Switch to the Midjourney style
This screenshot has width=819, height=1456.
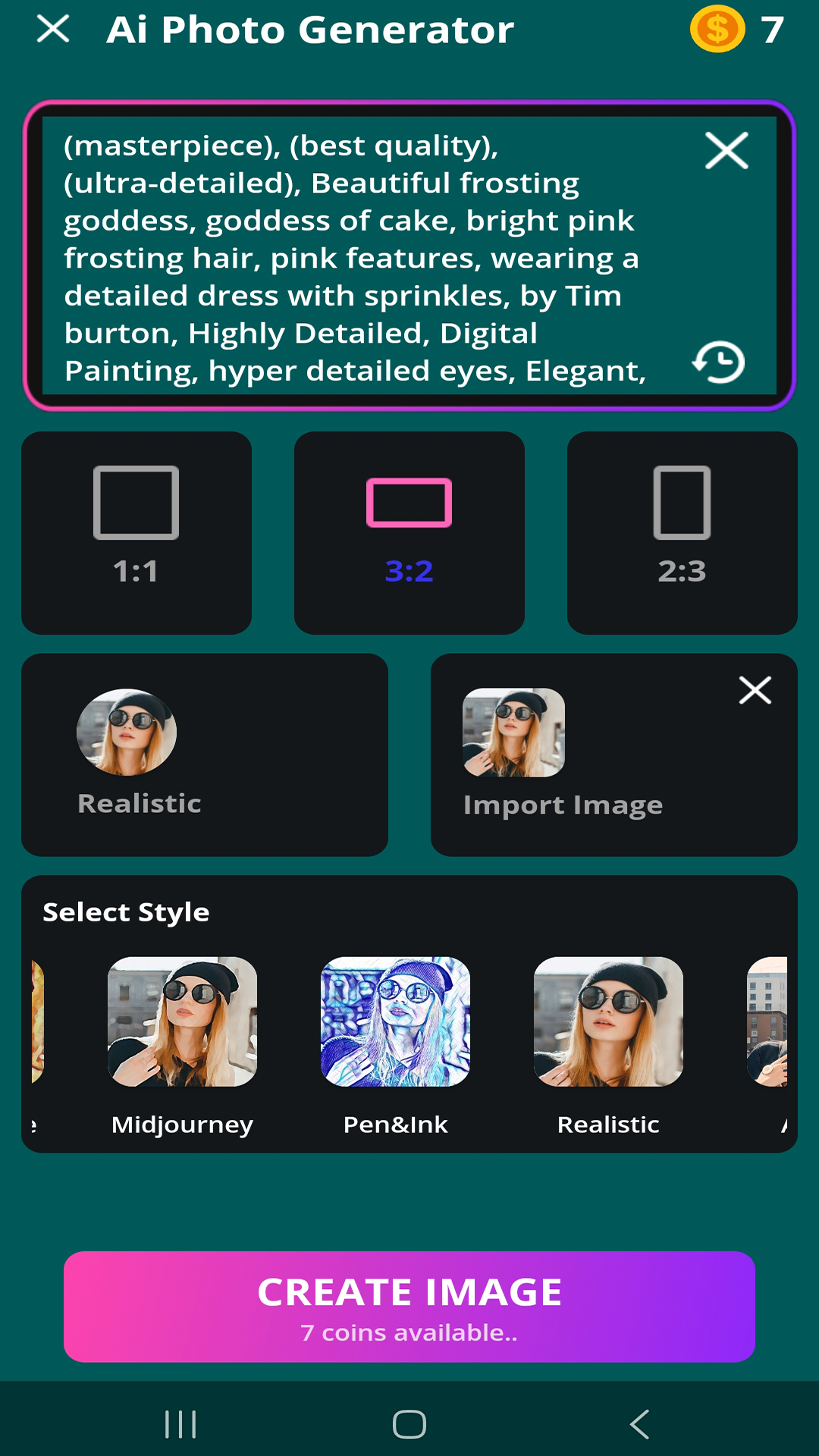pyautogui.click(x=182, y=1024)
